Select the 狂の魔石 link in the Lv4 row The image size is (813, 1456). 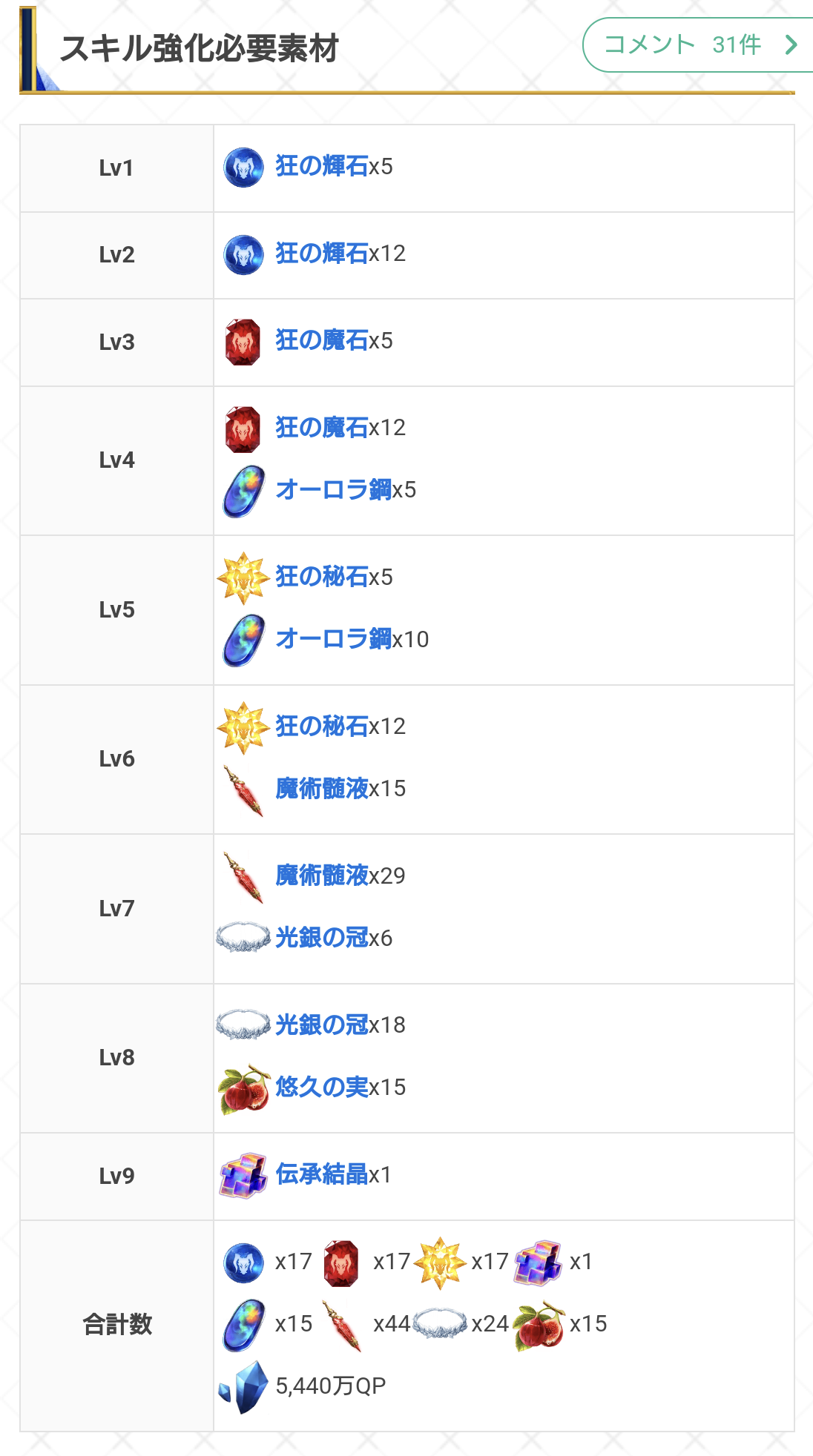(x=321, y=428)
